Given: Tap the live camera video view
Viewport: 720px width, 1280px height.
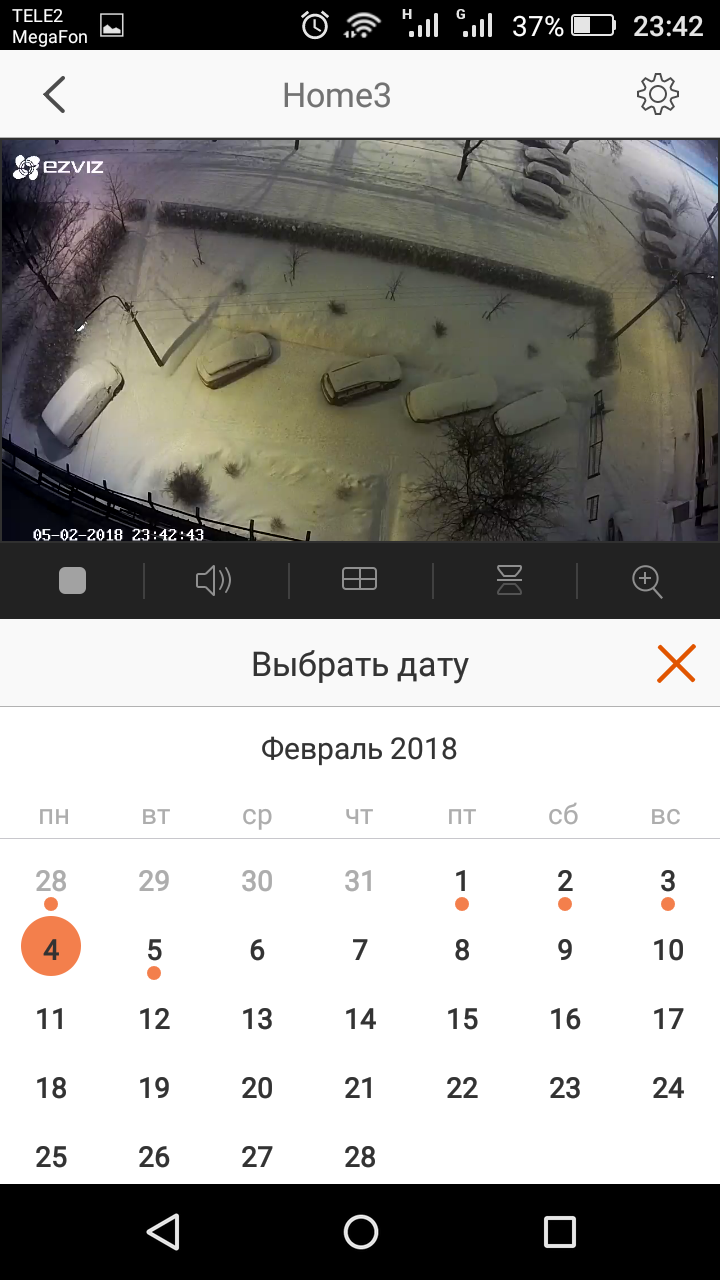Looking at the screenshot, I should pyautogui.click(x=360, y=340).
